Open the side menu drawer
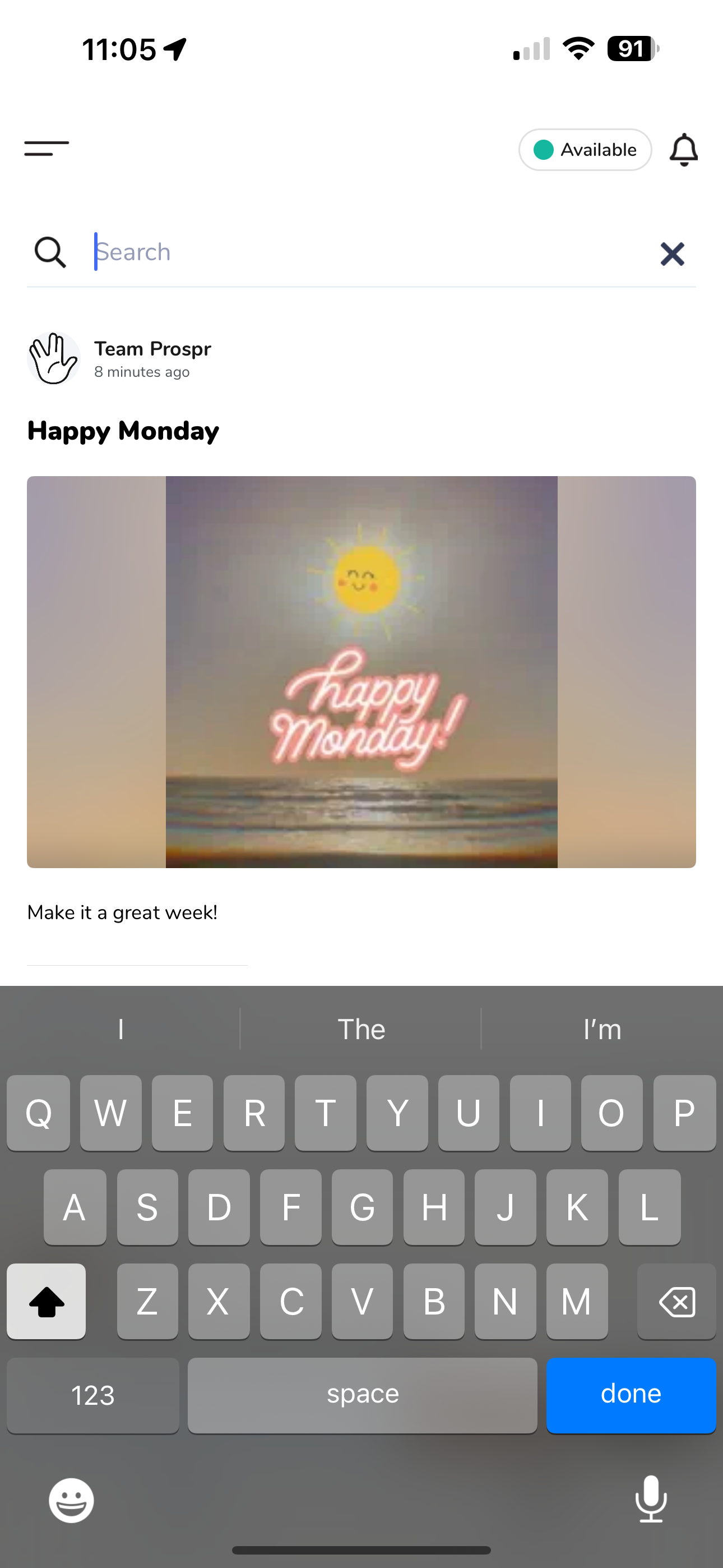The height and width of the screenshot is (1568, 723). tap(47, 148)
